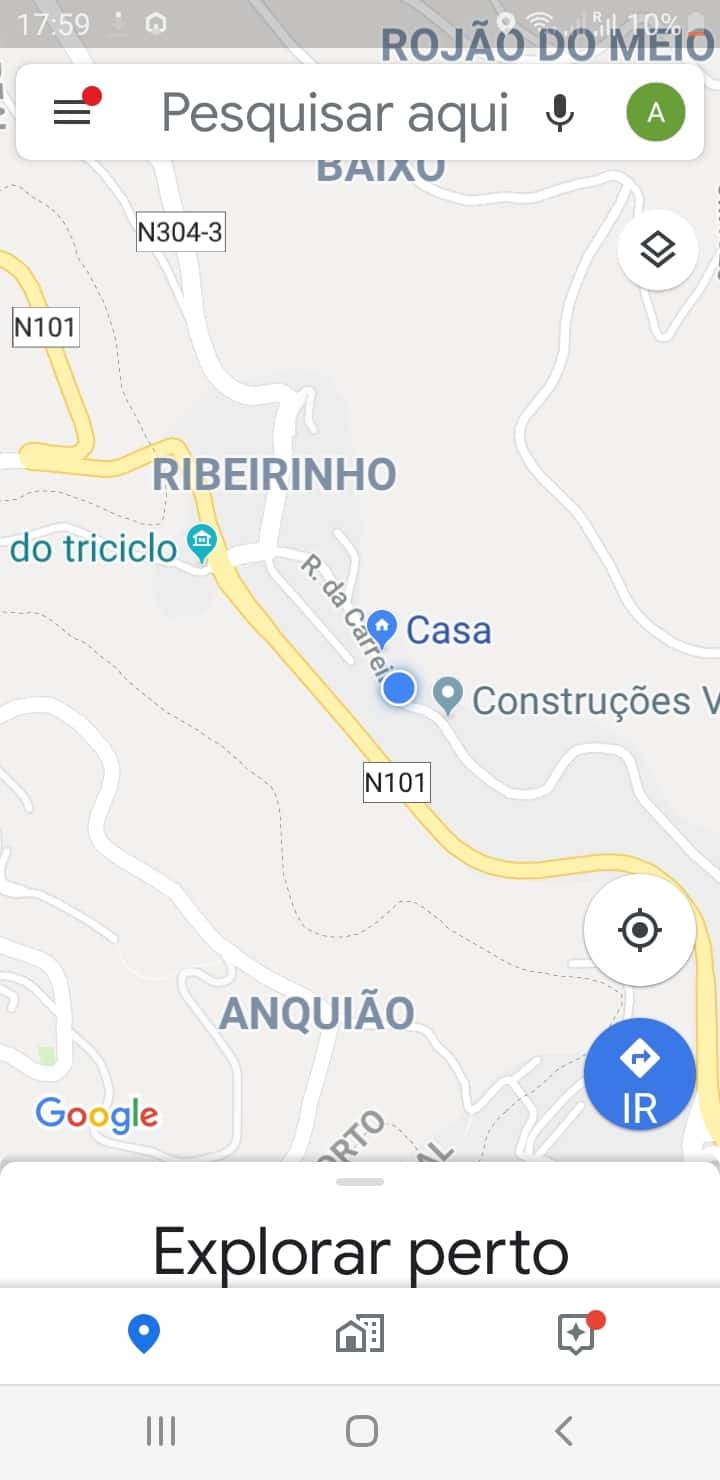Viewport: 720px width, 1480px height.
Task: Open the Construções place pin
Action: click(448, 696)
